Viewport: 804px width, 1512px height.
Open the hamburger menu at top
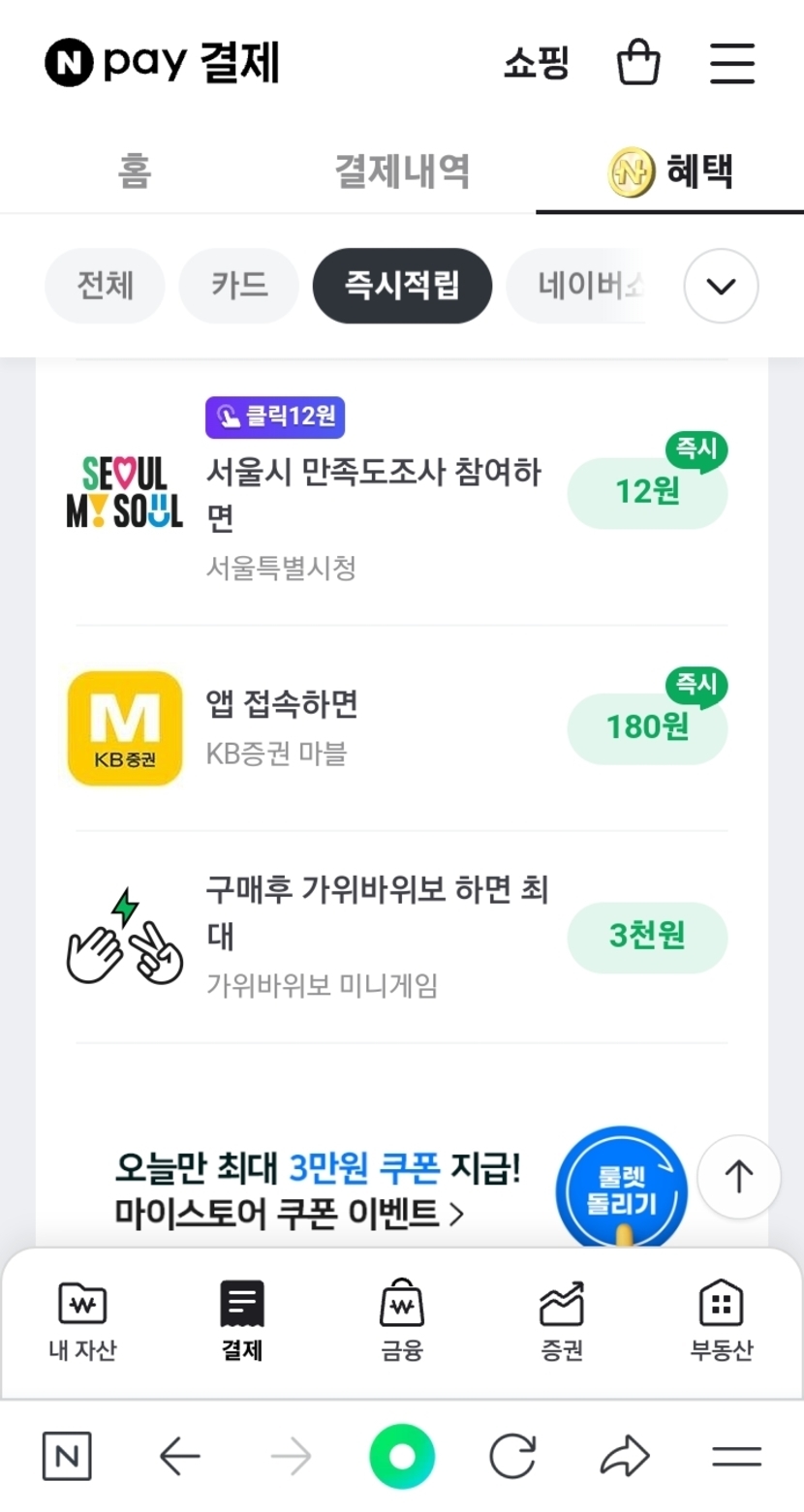pyautogui.click(x=732, y=64)
